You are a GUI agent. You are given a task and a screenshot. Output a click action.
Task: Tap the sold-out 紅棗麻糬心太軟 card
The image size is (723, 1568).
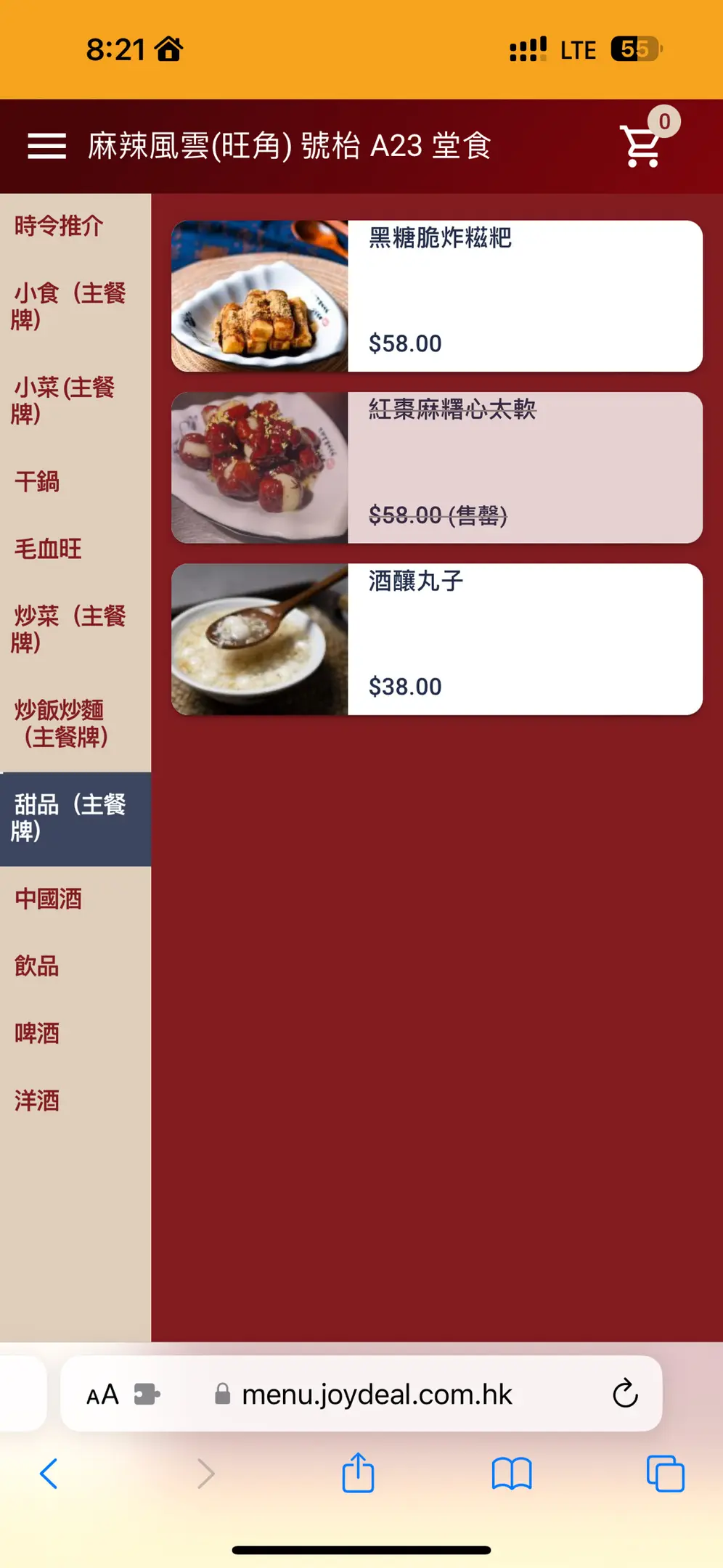tap(437, 467)
